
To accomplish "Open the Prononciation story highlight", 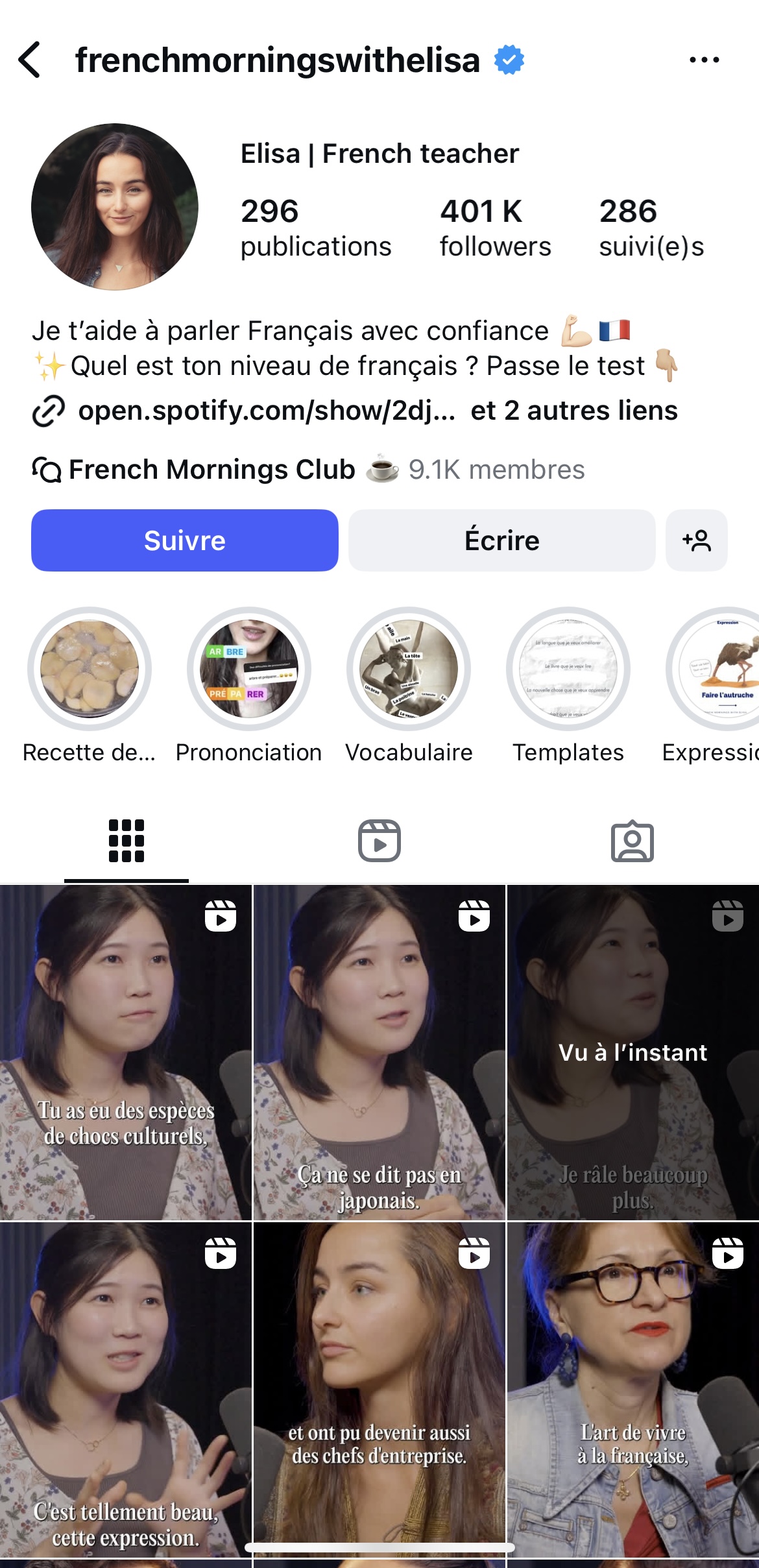I will (249, 669).
